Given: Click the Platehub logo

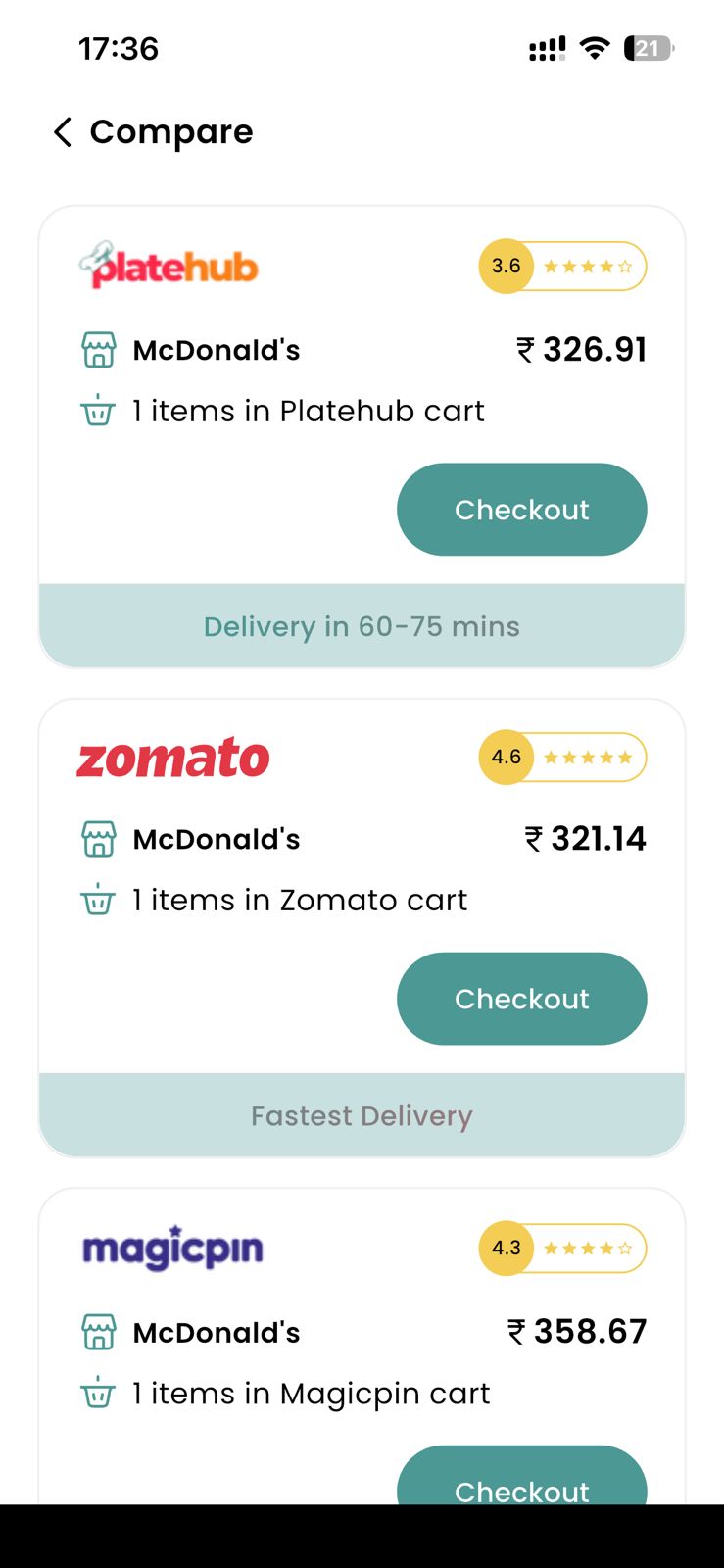Looking at the screenshot, I should pyautogui.click(x=169, y=265).
